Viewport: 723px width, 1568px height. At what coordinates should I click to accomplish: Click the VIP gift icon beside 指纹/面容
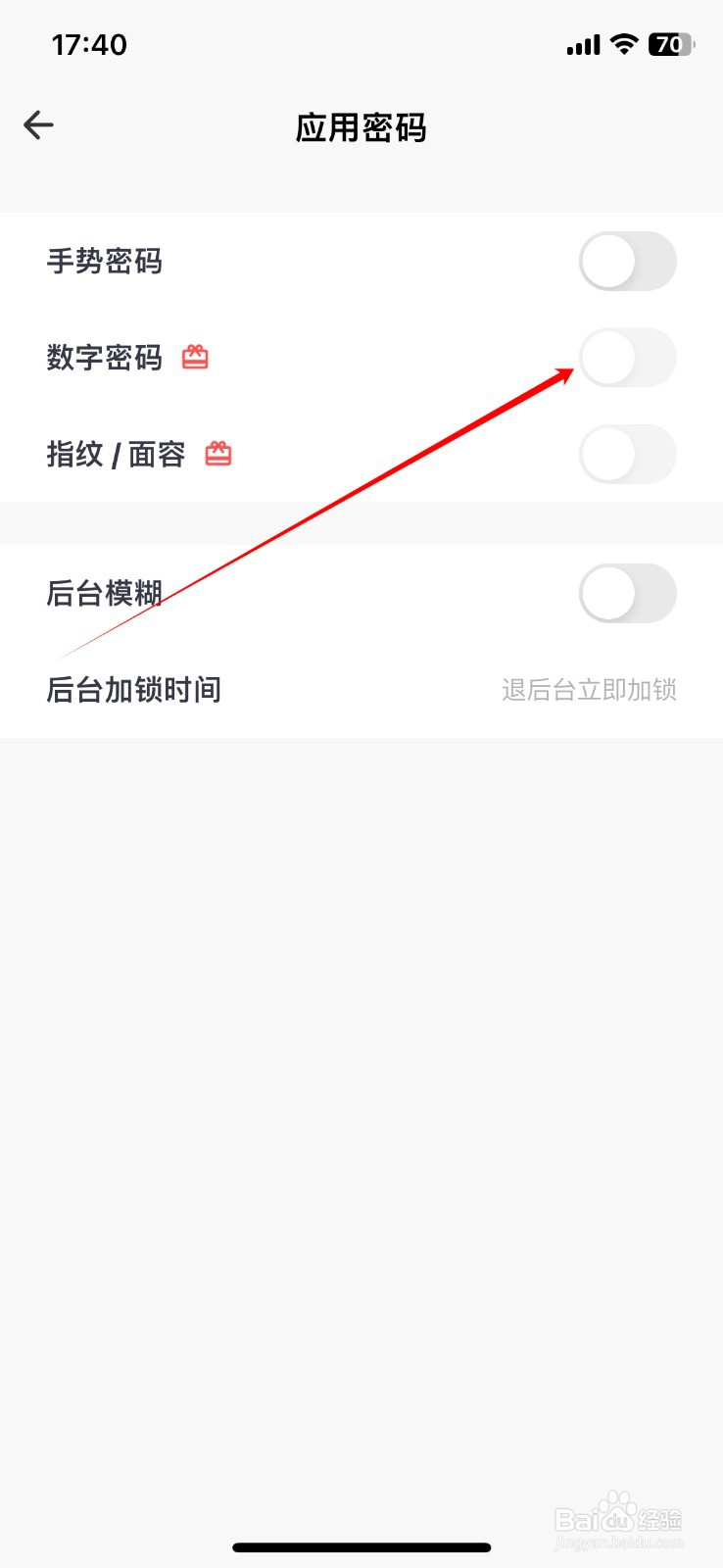[x=218, y=453]
